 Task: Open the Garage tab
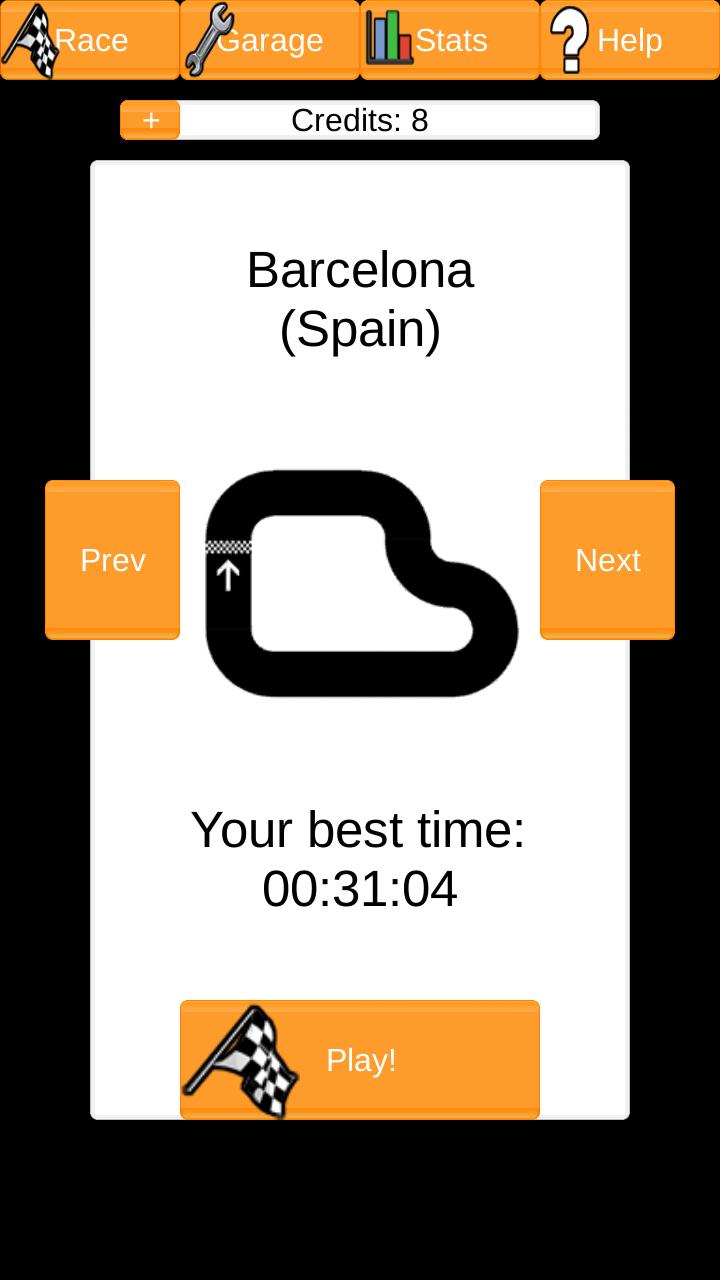tap(270, 40)
